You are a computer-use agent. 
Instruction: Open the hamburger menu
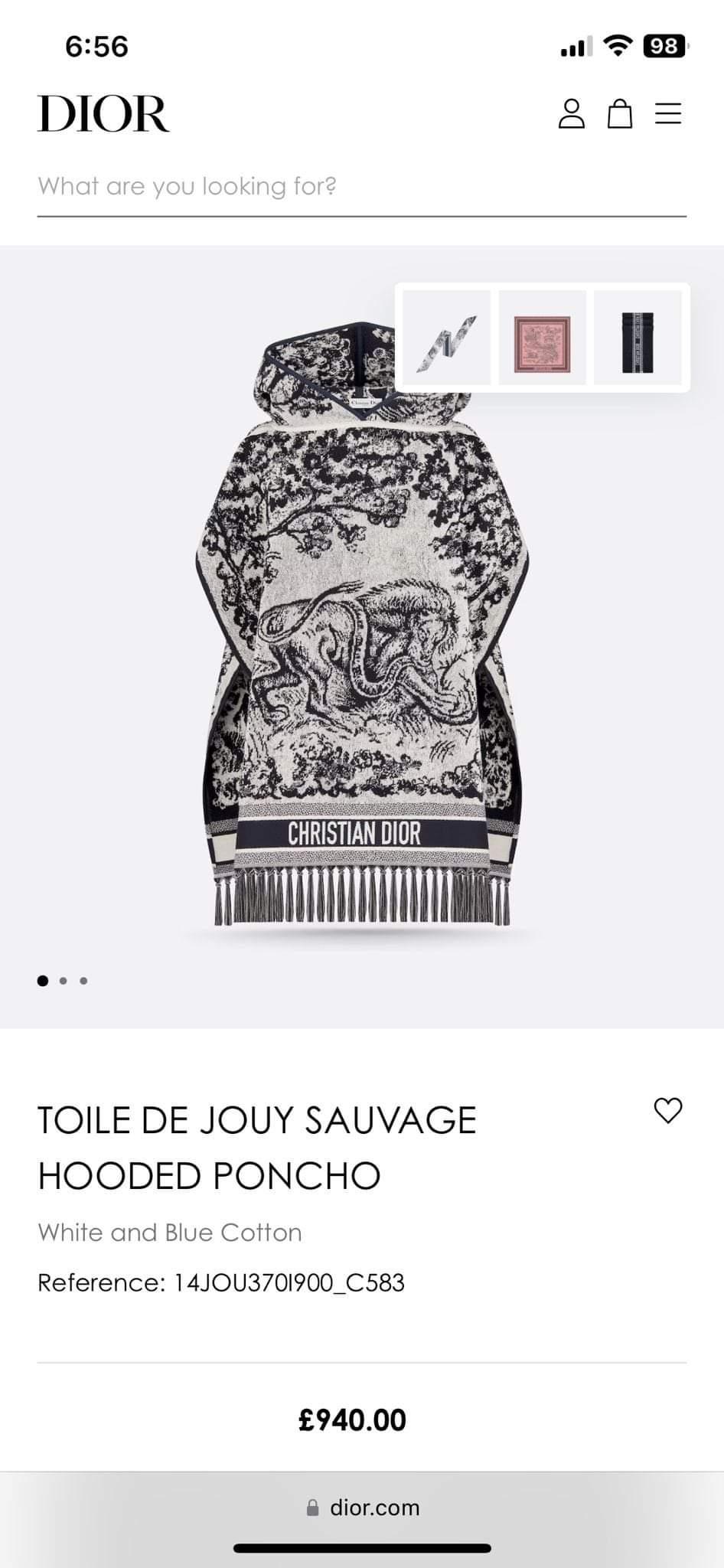tap(668, 114)
